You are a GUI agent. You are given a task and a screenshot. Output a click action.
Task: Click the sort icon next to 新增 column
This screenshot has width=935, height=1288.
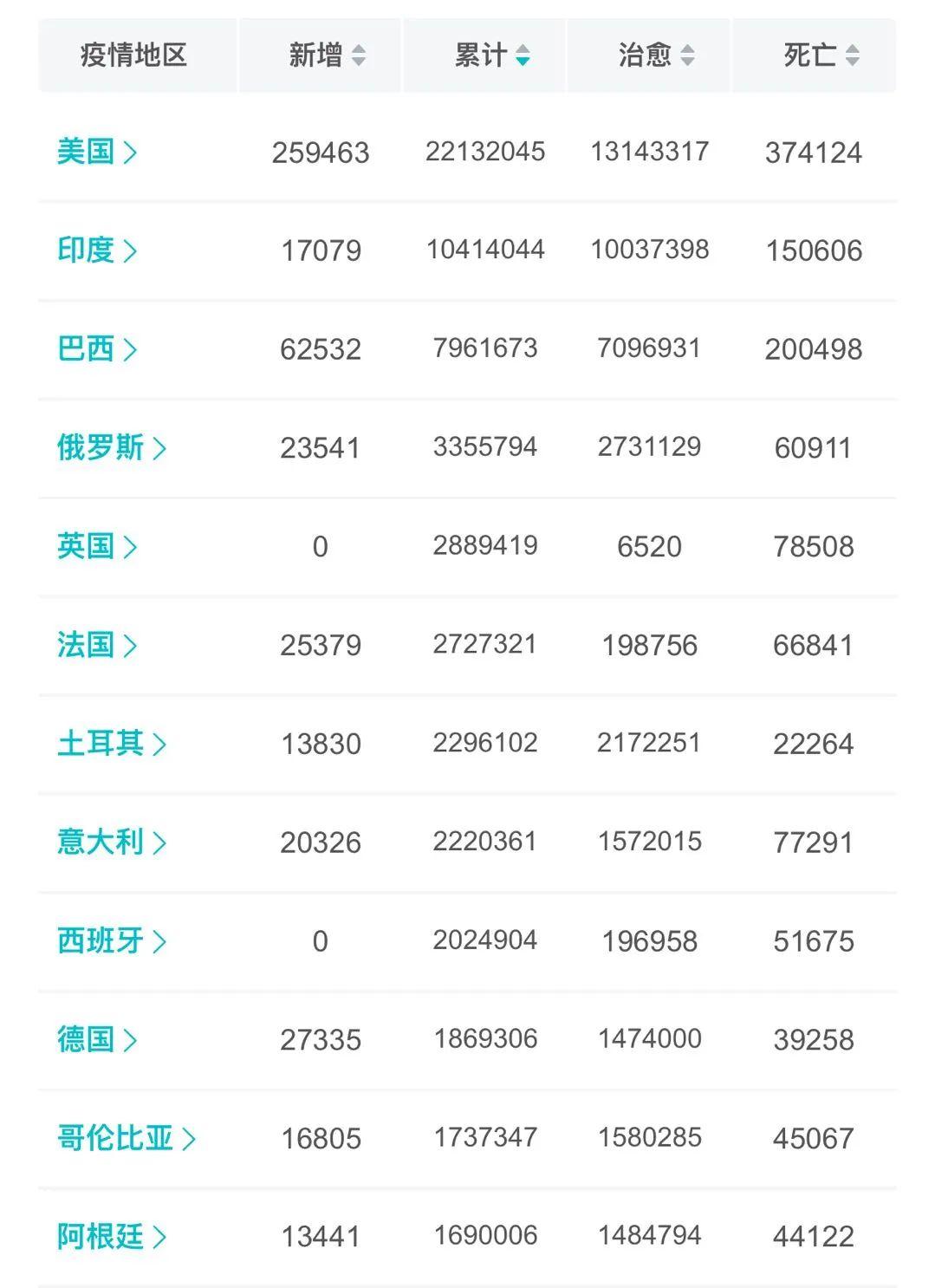(x=358, y=55)
